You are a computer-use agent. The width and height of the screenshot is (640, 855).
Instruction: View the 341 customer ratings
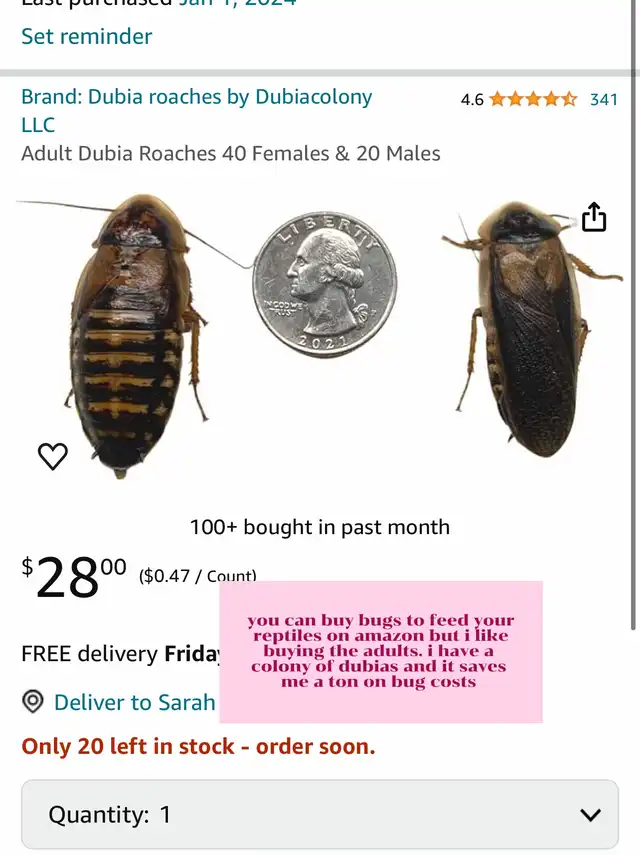pyautogui.click(x=603, y=99)
